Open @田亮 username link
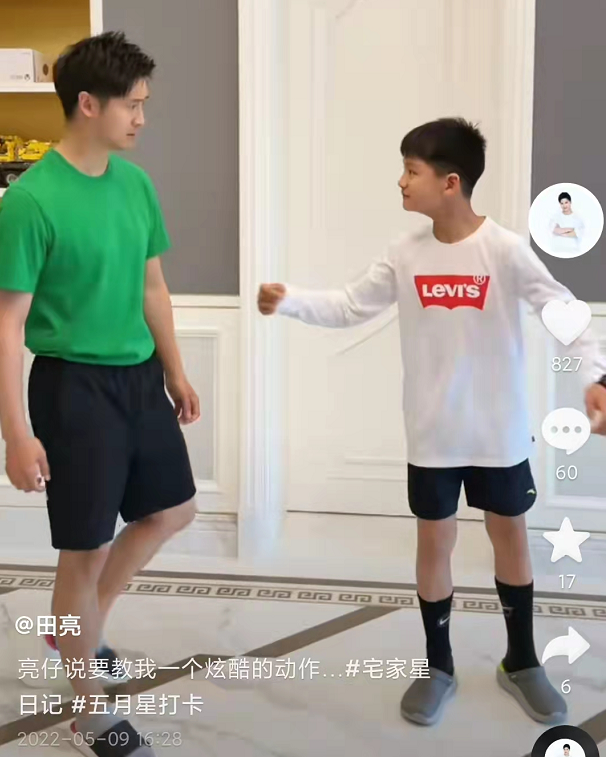 coord(48,625)
